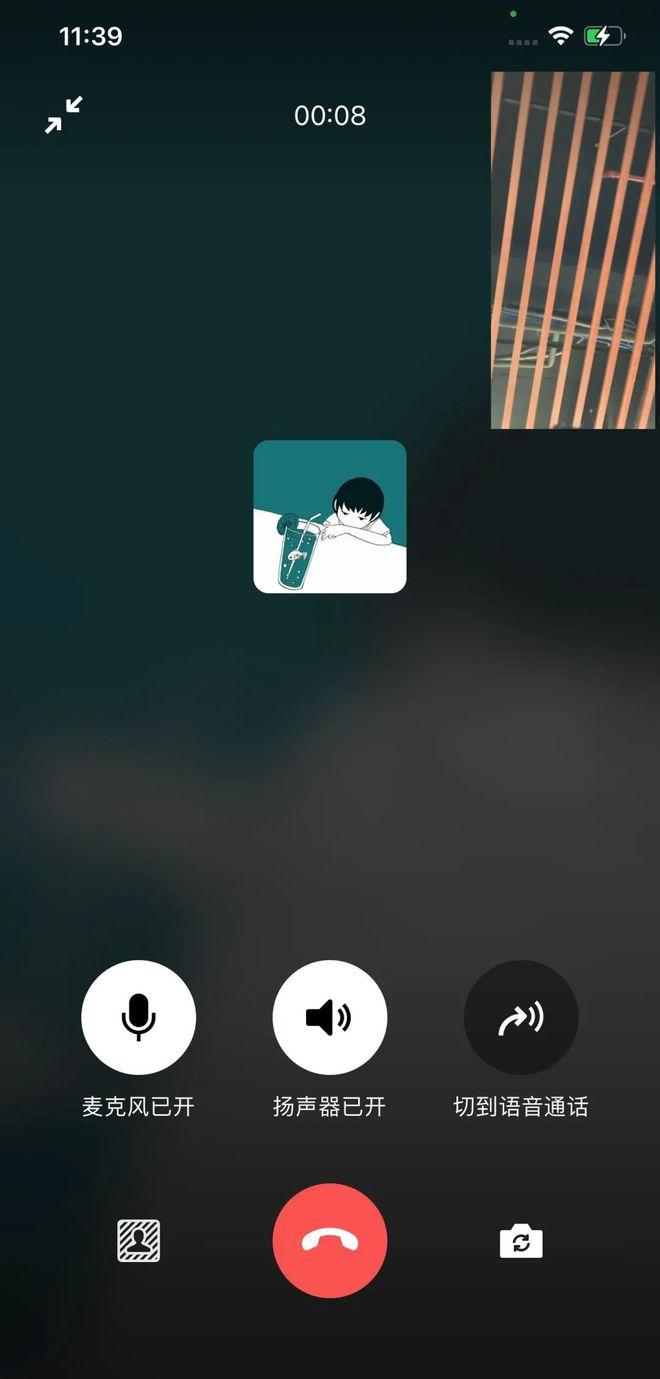Viewport: 660px width, 1379px height.
Task: Turn off the speaker
Action: (x=329, y=1017)
